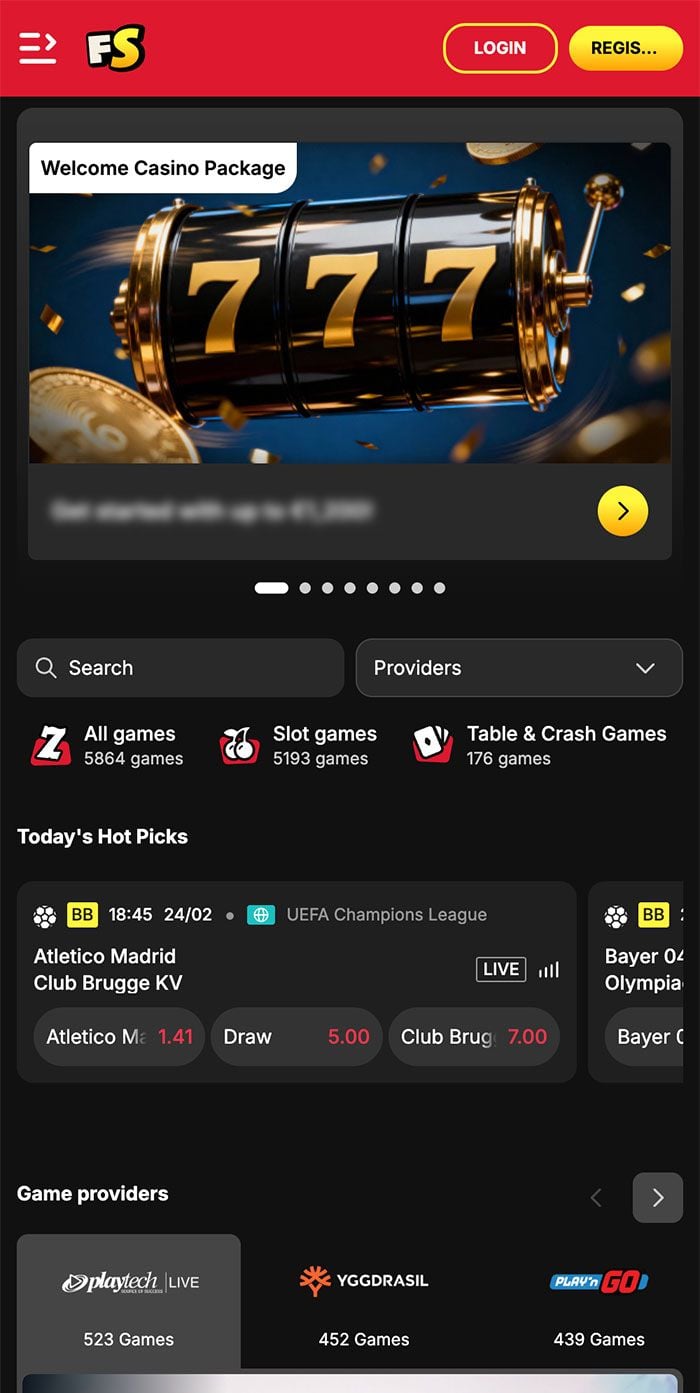Tap the Search games field

(x=180, y=668)
